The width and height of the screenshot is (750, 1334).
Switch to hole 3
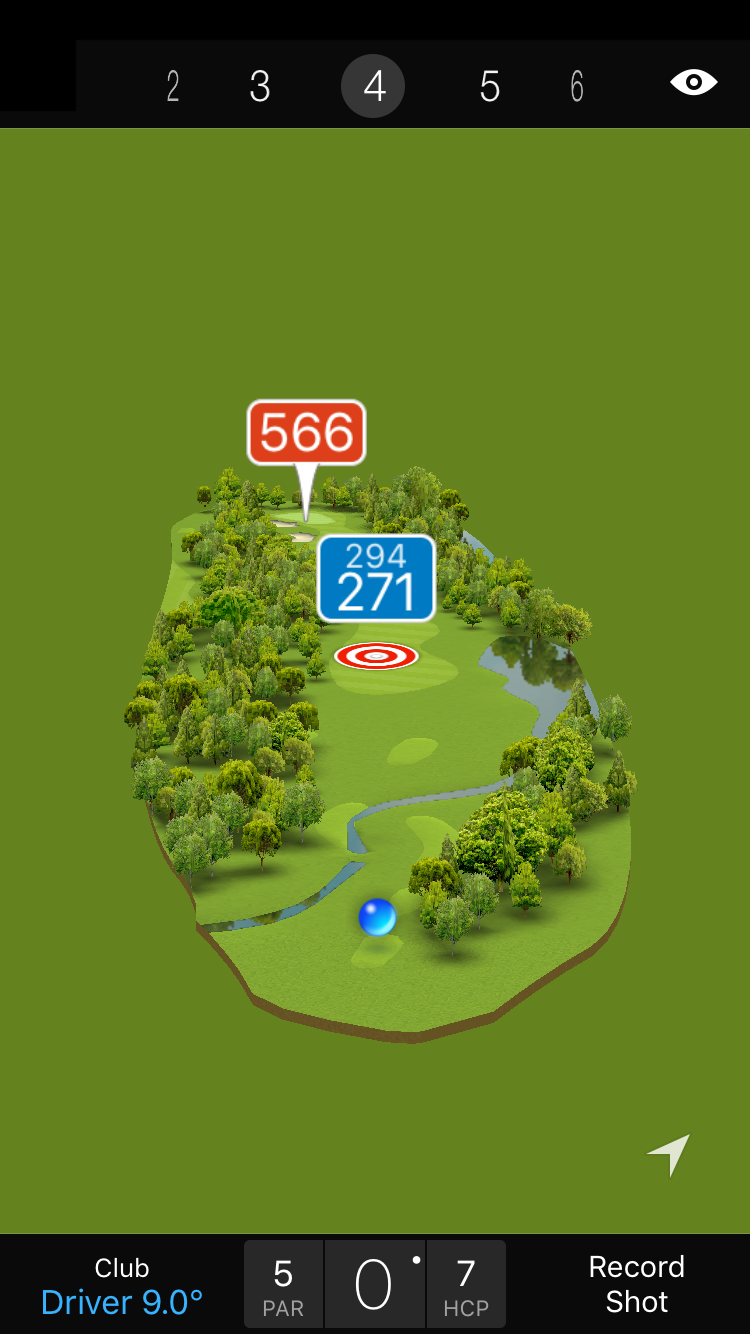[x=260, y=87]
